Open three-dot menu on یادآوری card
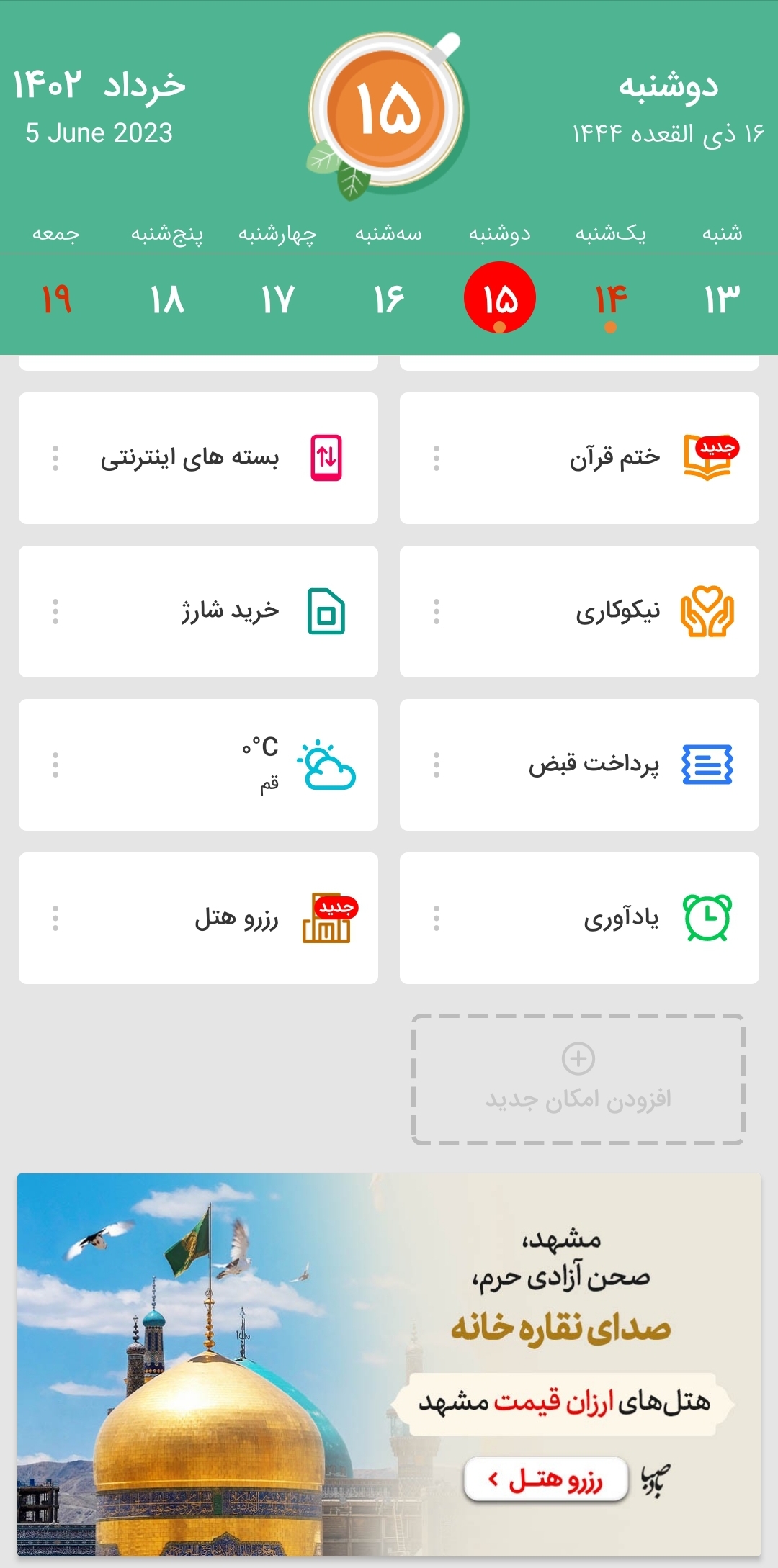This screenshot has height=1568, width=778. (437, 918)
